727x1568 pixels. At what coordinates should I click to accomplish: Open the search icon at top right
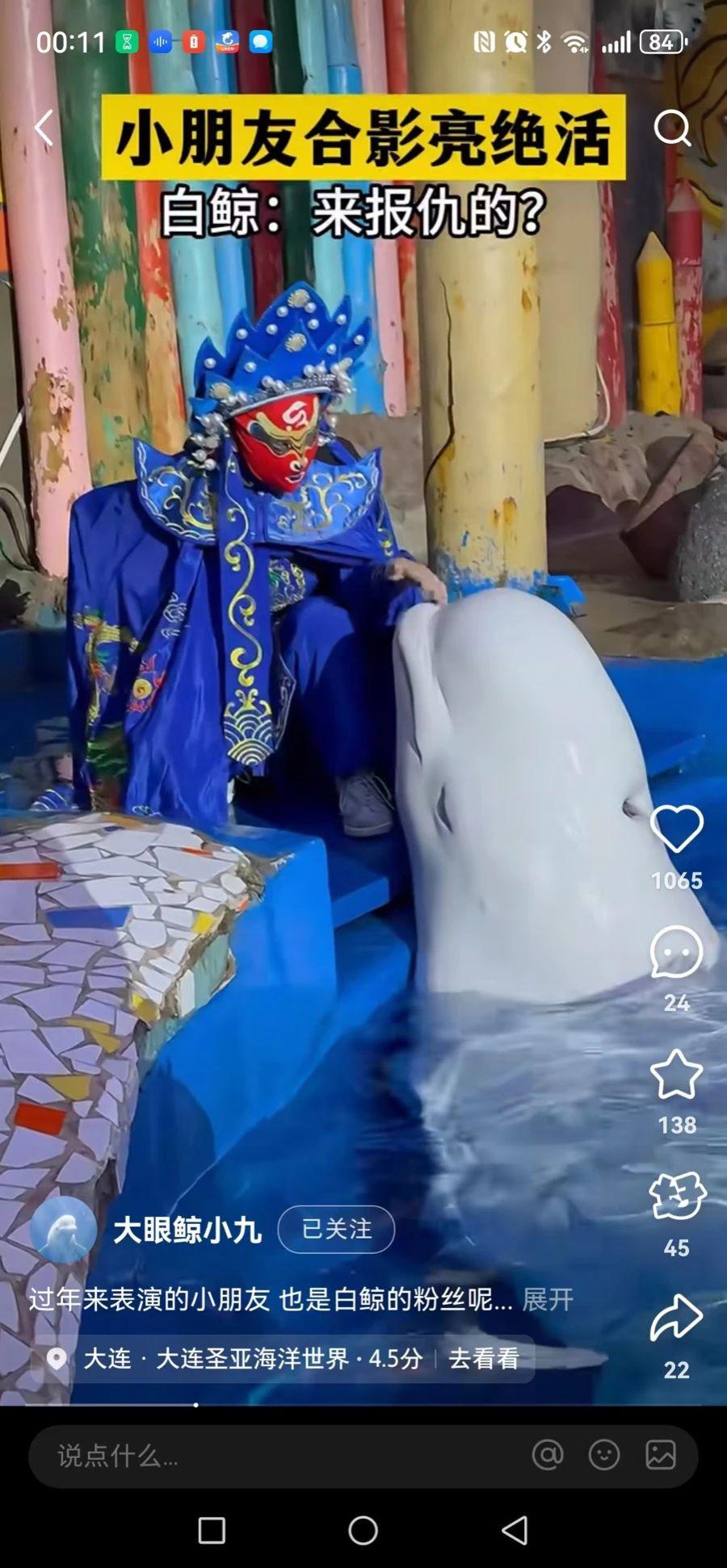672,128
